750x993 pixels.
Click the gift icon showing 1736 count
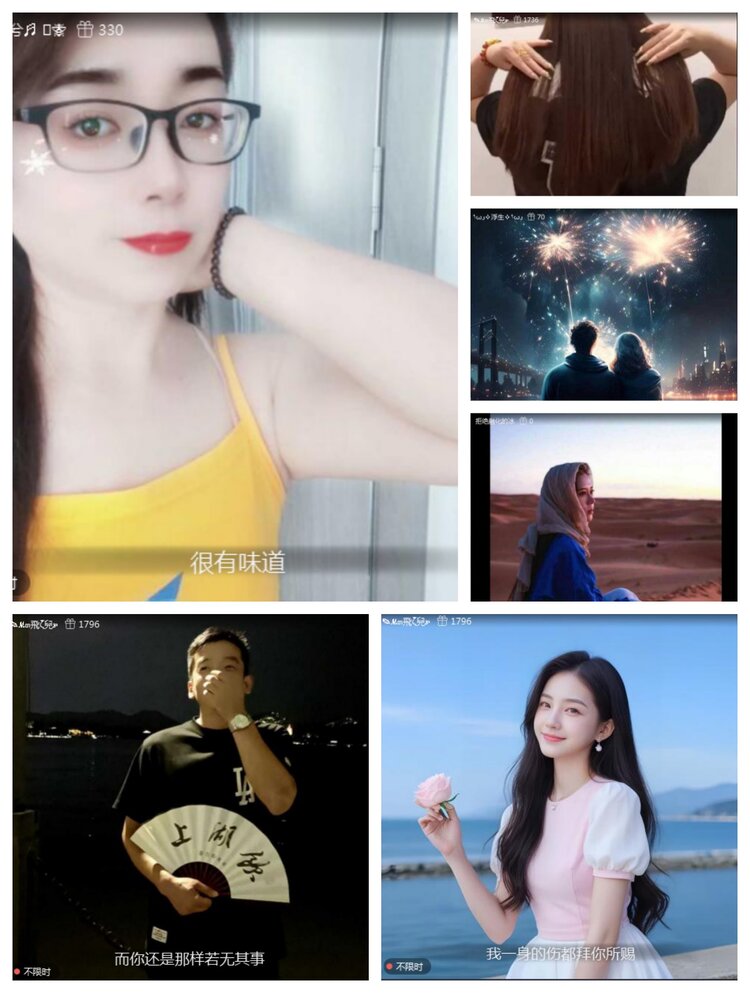coord(517,18)
